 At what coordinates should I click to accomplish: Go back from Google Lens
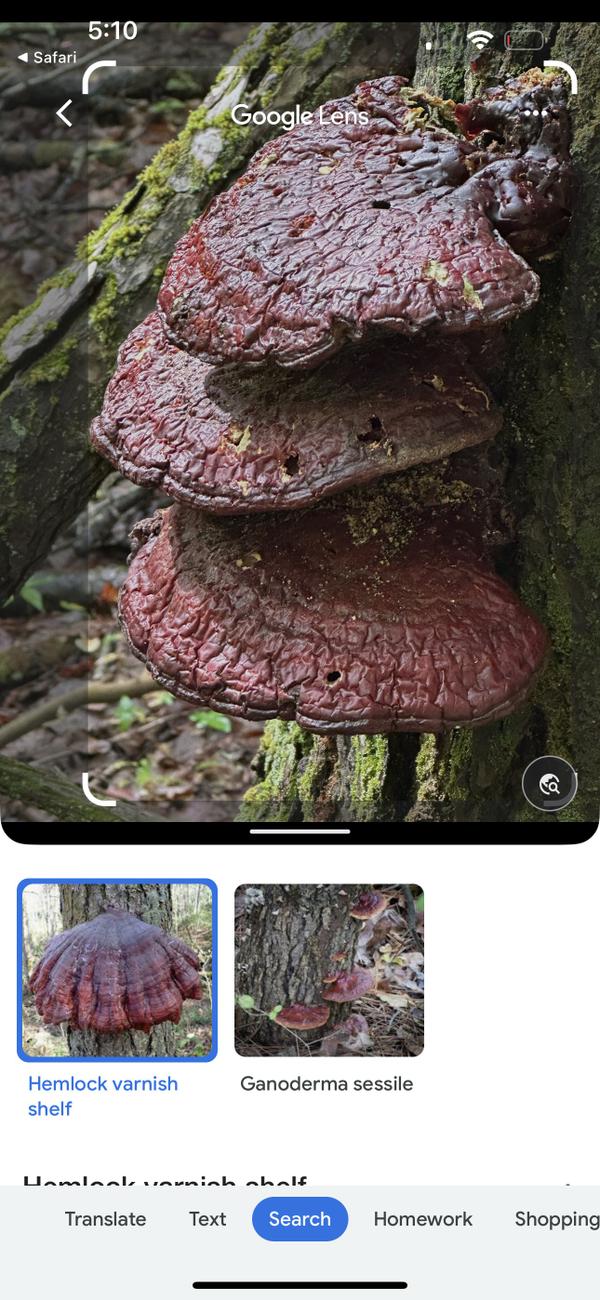64,113
